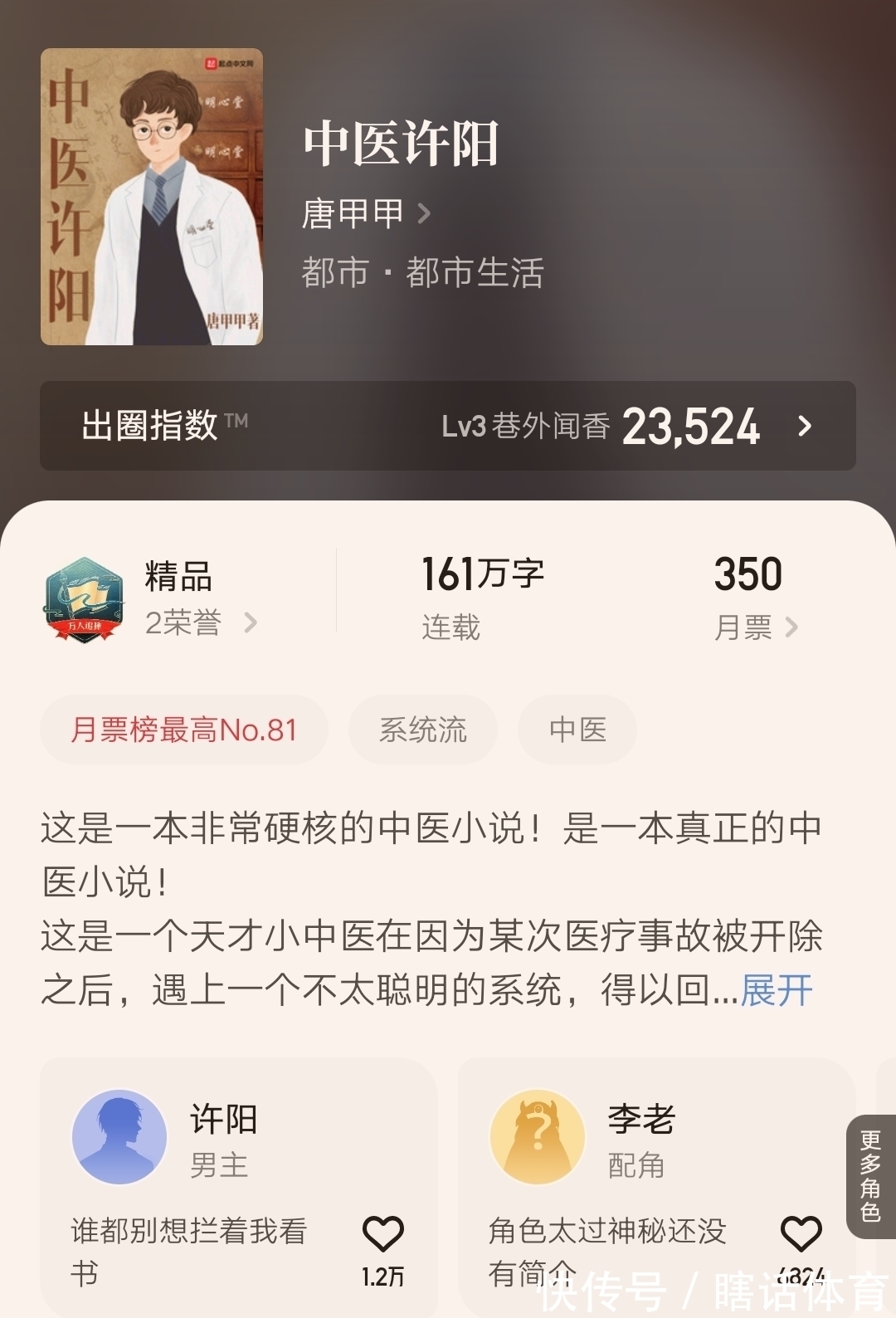Image resolution: width=896 pixels, height=1318 pixels.
Task: Select the 系统流 tag
Action: [424, 730]
